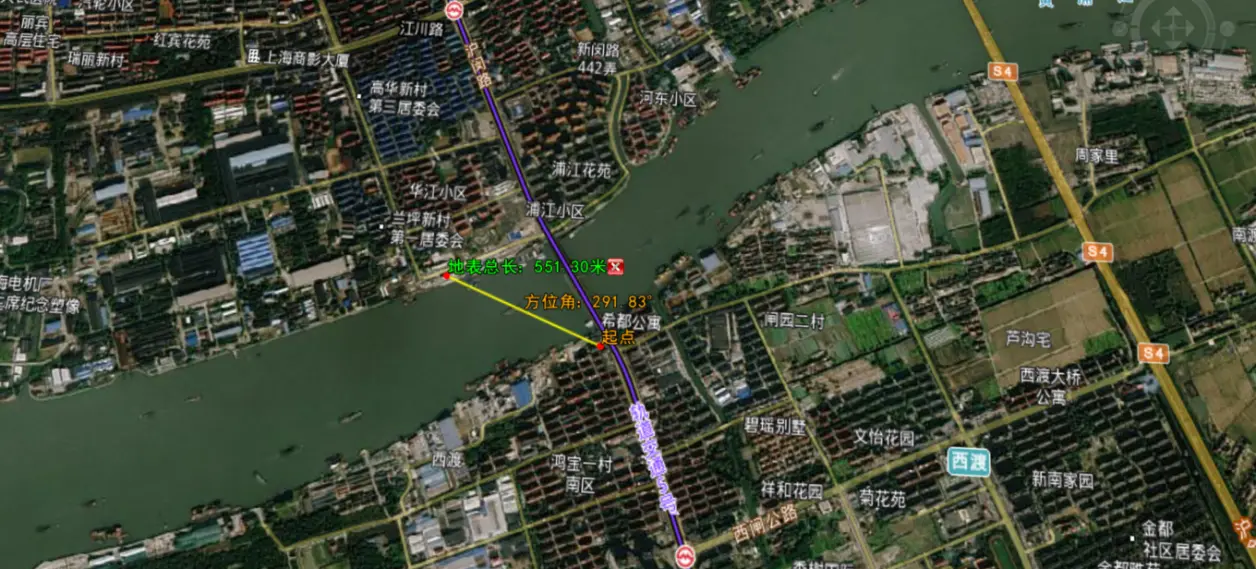Open the 西渡 station marker
This screenshot has height=569, width=1256.
click(x=969, y=462)
